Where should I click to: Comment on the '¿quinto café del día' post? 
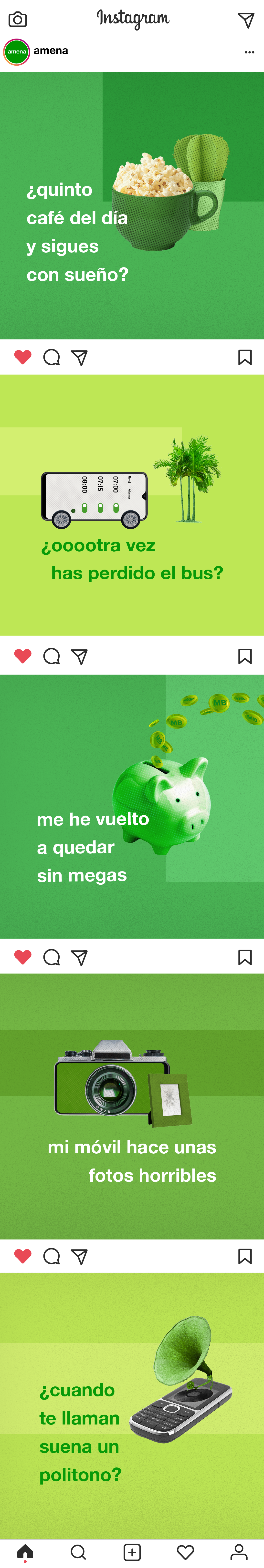(x=52, y=357)
